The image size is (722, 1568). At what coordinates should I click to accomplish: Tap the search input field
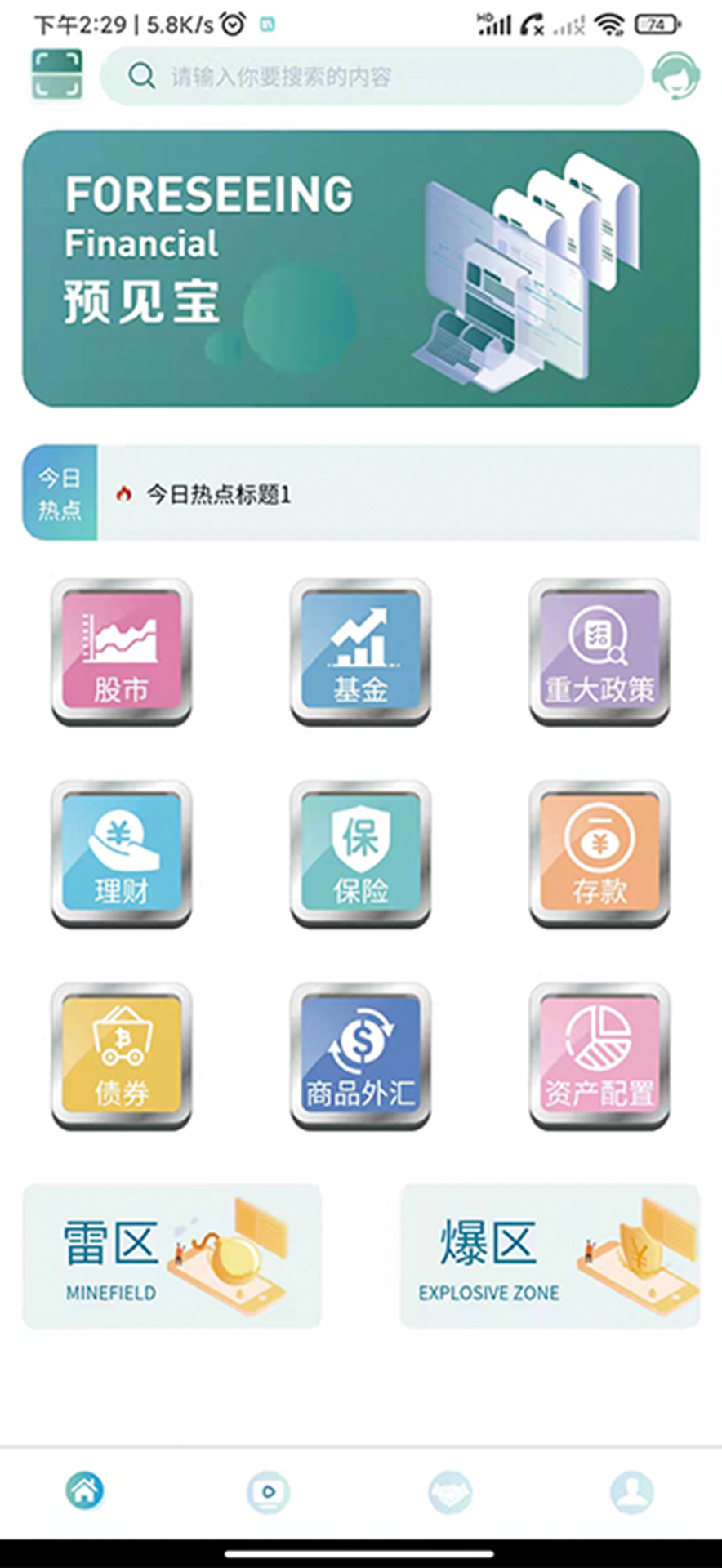(x=372, y=77)
